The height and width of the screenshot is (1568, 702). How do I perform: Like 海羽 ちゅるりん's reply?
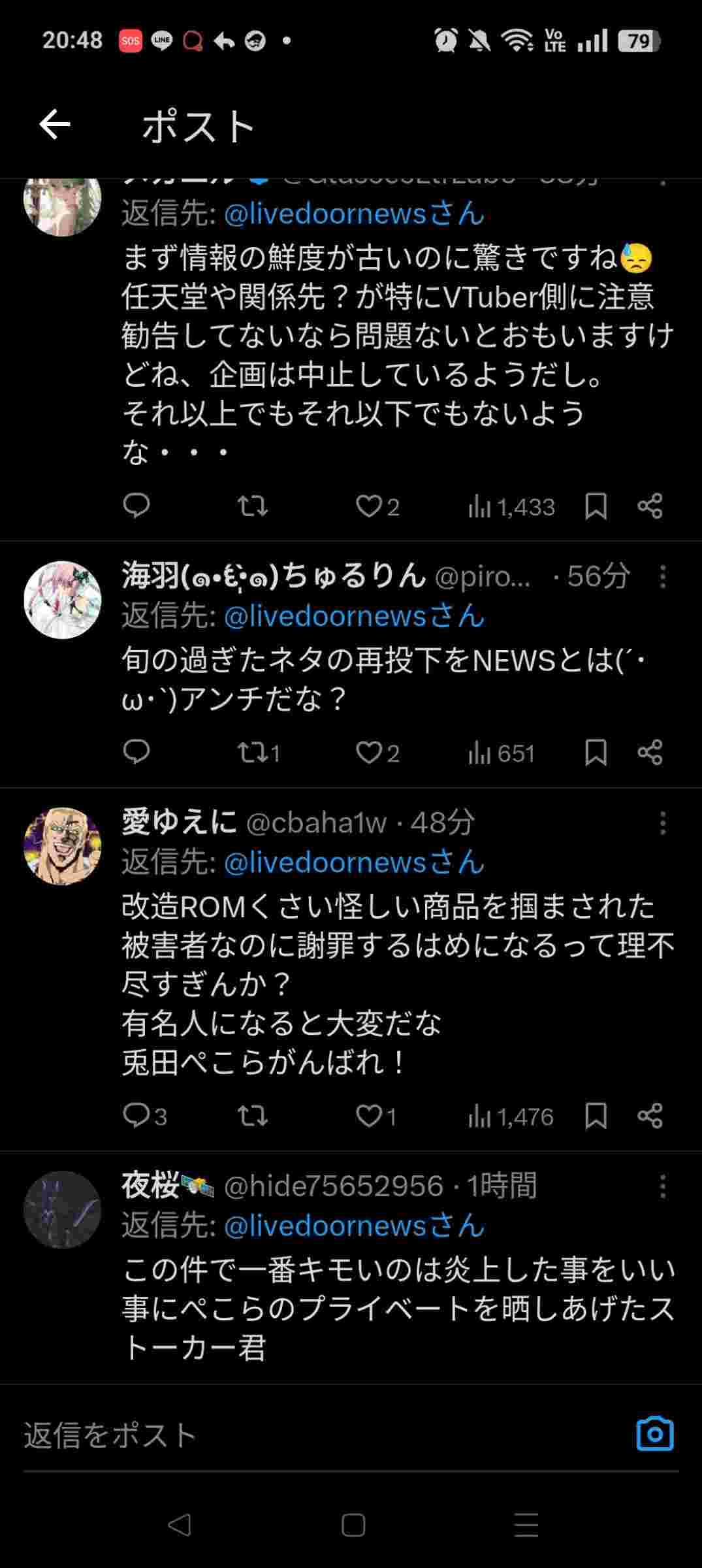377,753
